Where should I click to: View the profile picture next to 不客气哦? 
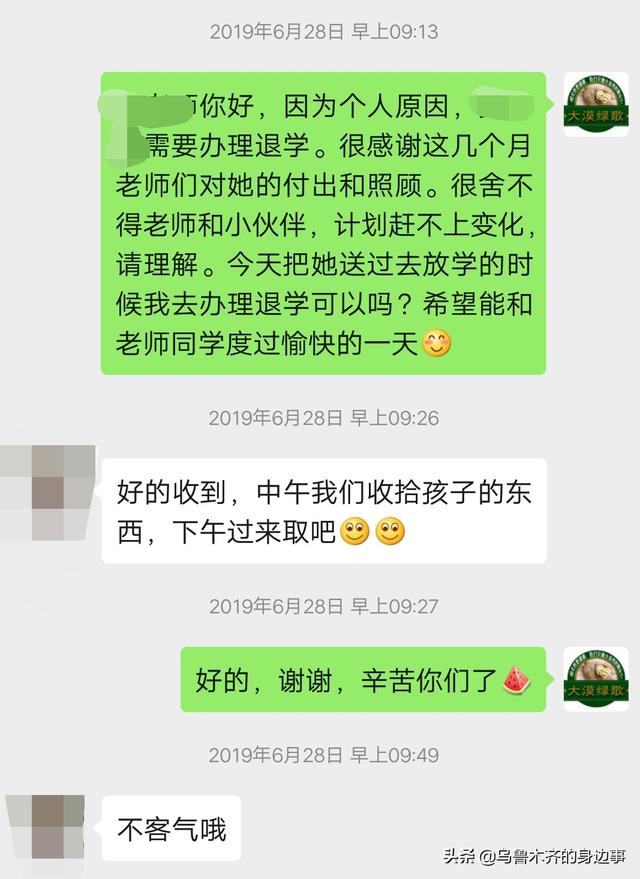click(48, 828)
